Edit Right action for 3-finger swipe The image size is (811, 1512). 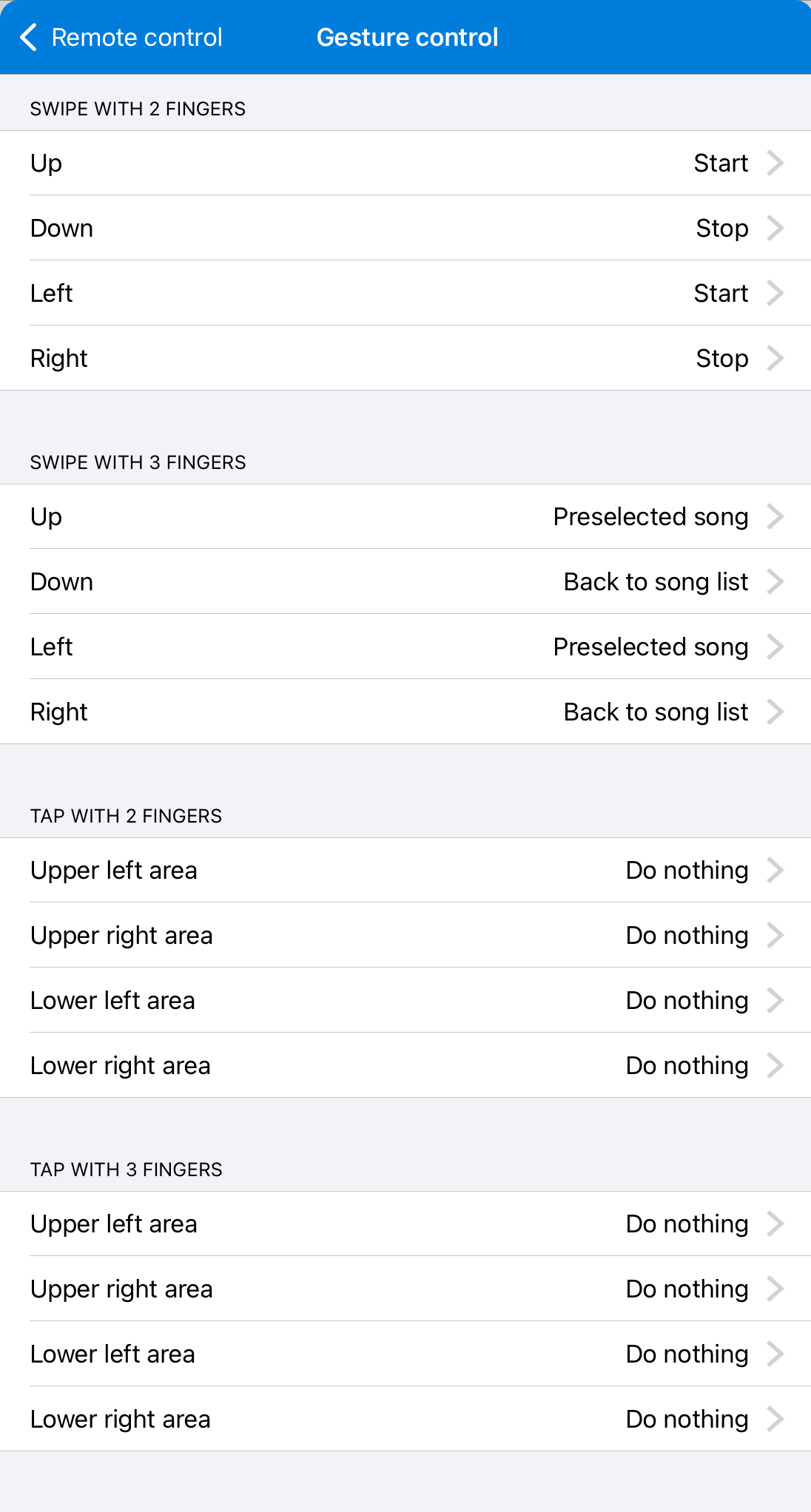[405, 712]
